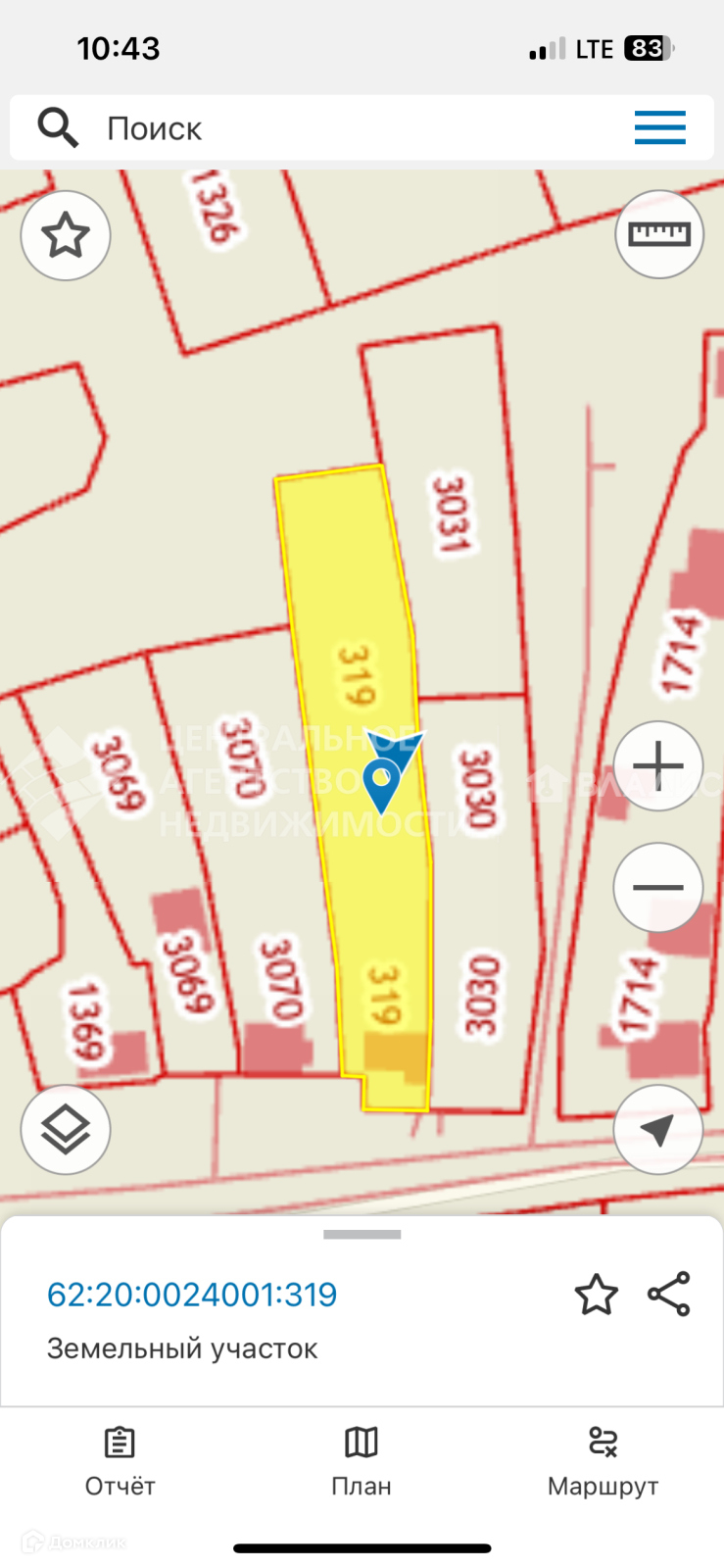The width and height of the screenshot is (724, 1568).
Task: Expand the bottom sheet handle
Action: click(x=362, y=1235)
